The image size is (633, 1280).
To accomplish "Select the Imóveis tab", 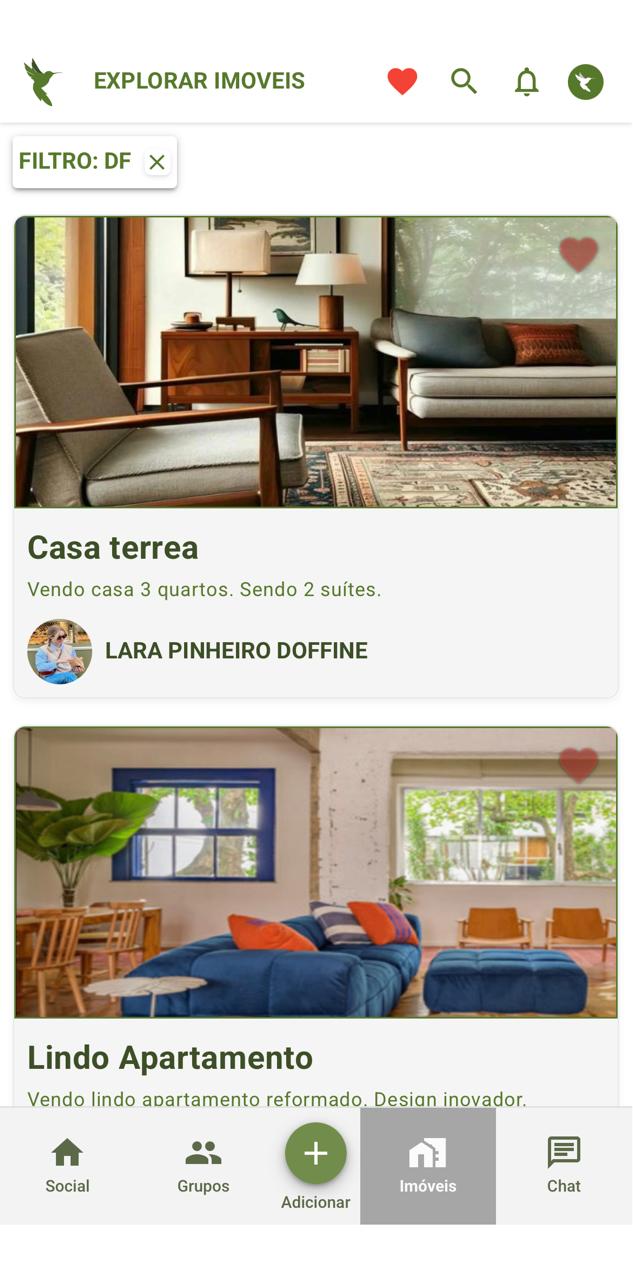I will pos(428,1166).
